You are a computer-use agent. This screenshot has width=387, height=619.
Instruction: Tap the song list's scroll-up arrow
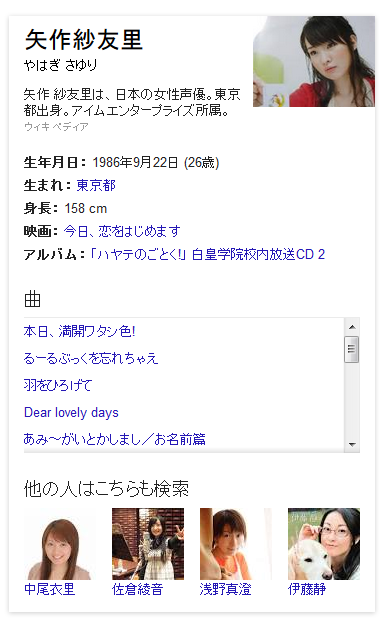352,327
